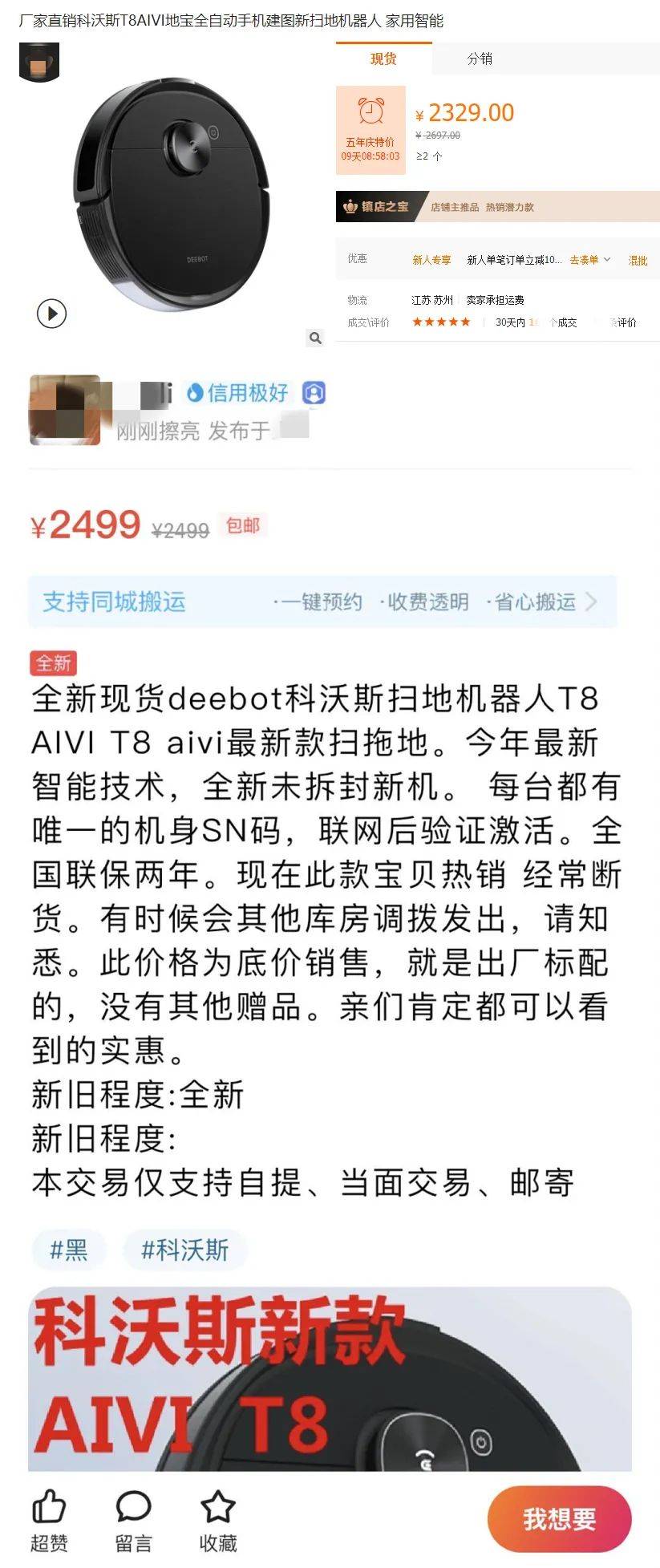Open the 混批 link
The width and height of the screenshot is (660, 1568).
[x=638, y=260]
